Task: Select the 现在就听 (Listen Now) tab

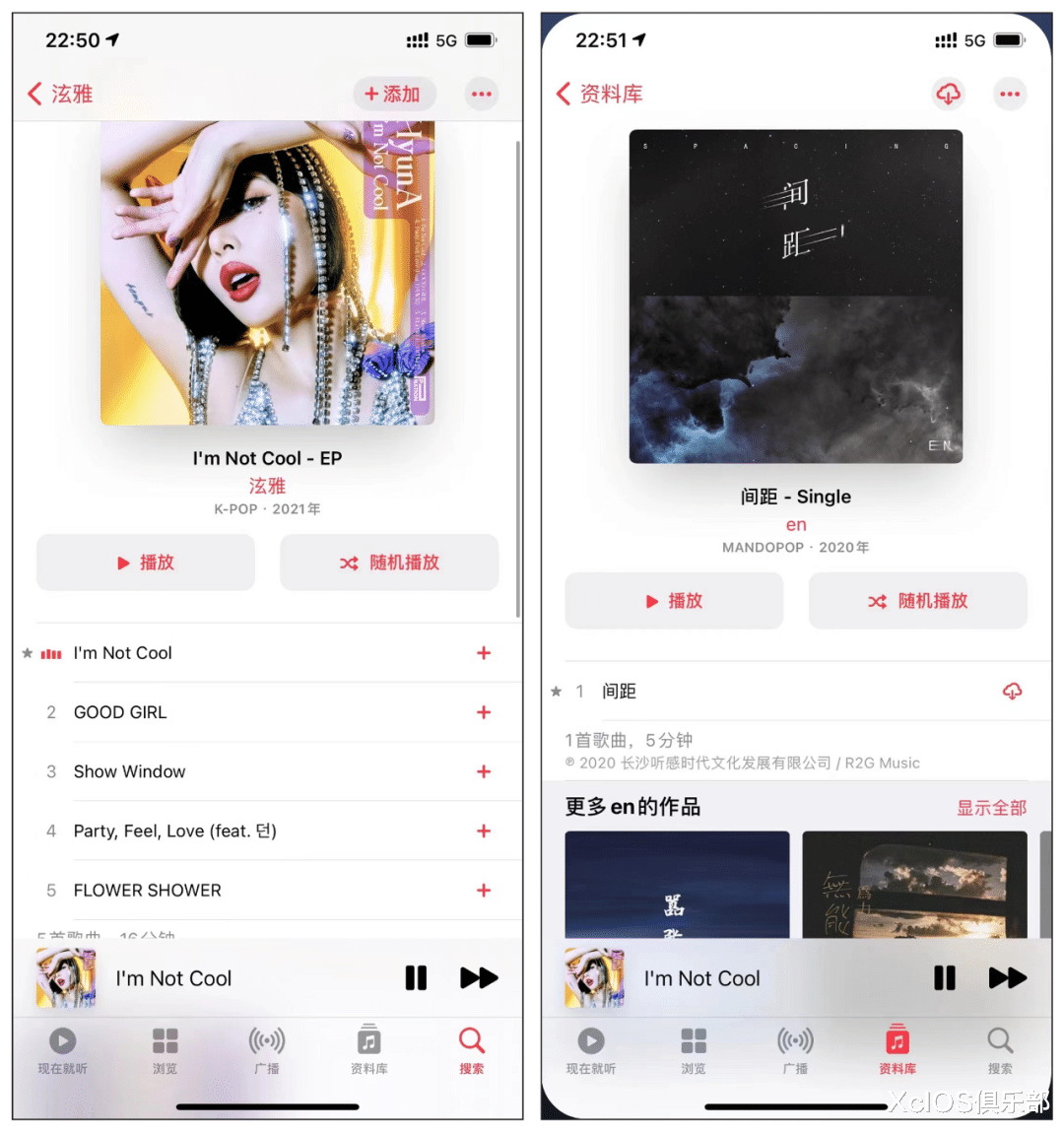Action: click(62, 1040)
